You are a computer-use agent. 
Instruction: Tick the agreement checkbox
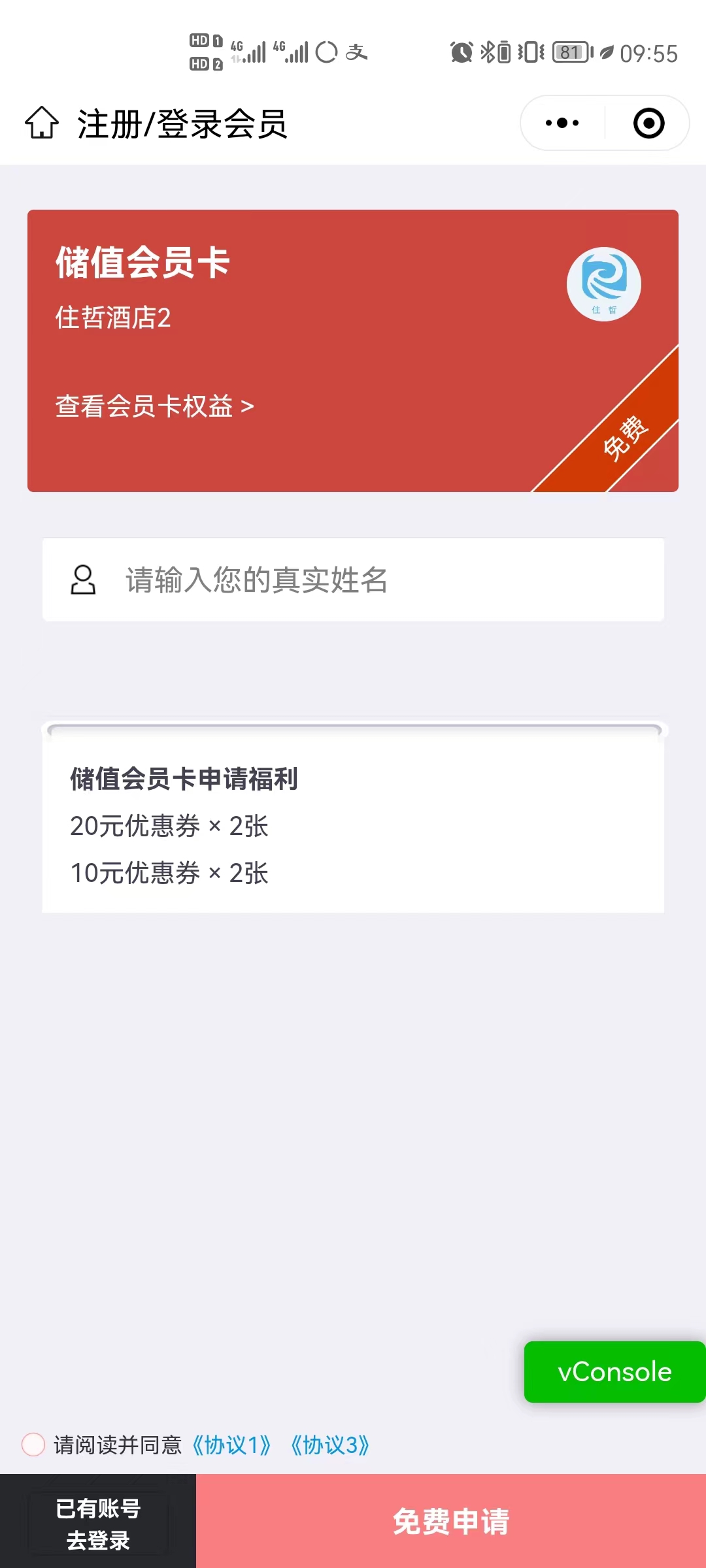click(x=33, y=1445)
